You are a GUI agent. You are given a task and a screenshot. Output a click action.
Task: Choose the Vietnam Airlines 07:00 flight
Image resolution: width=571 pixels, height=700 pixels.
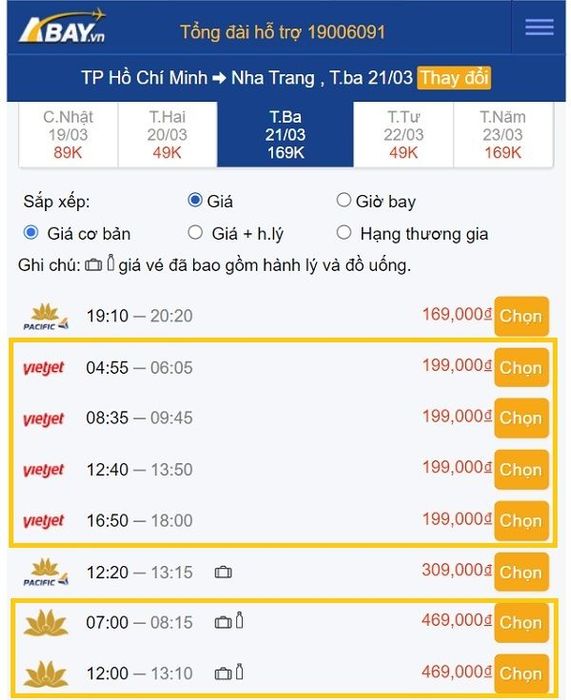[x=521, y=623]
